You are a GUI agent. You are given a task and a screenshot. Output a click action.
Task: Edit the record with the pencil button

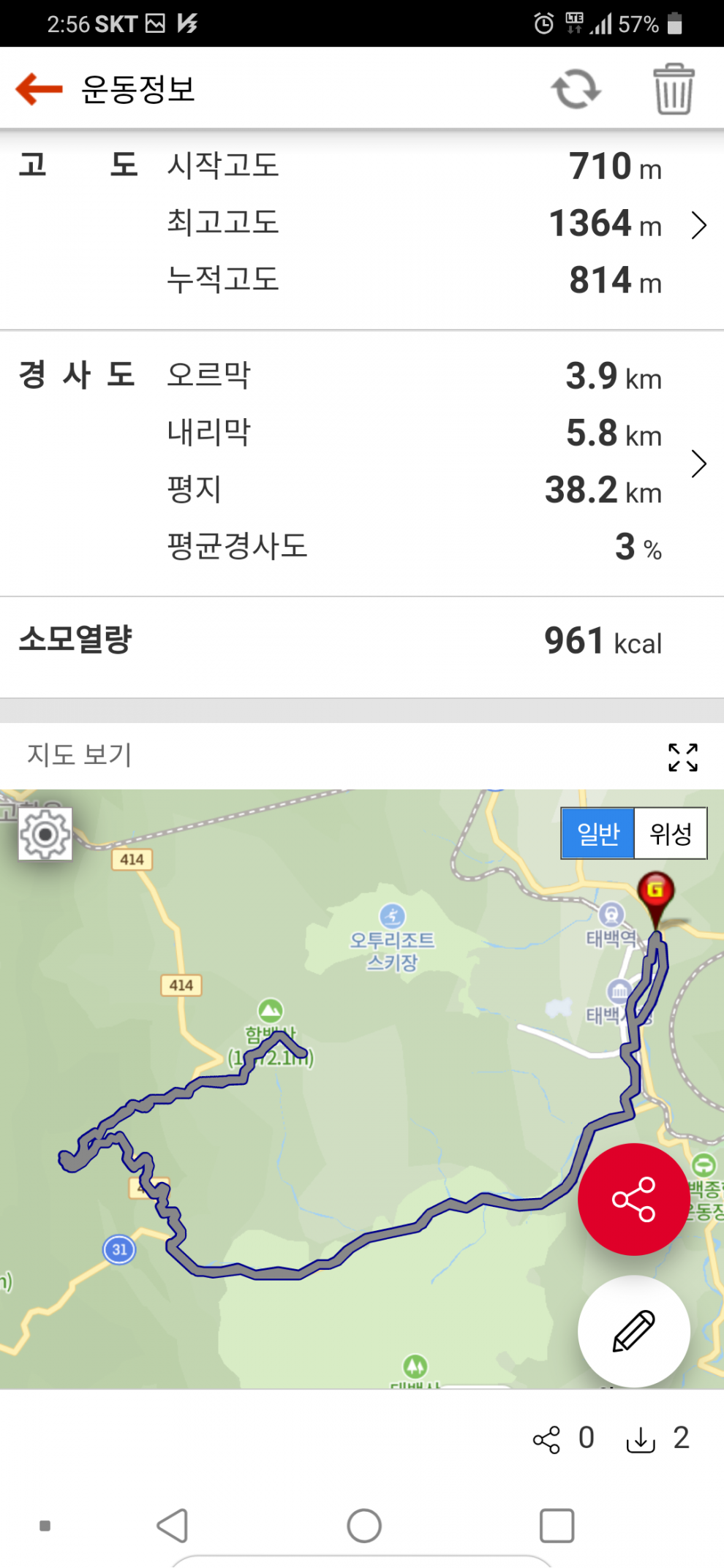633,1330
